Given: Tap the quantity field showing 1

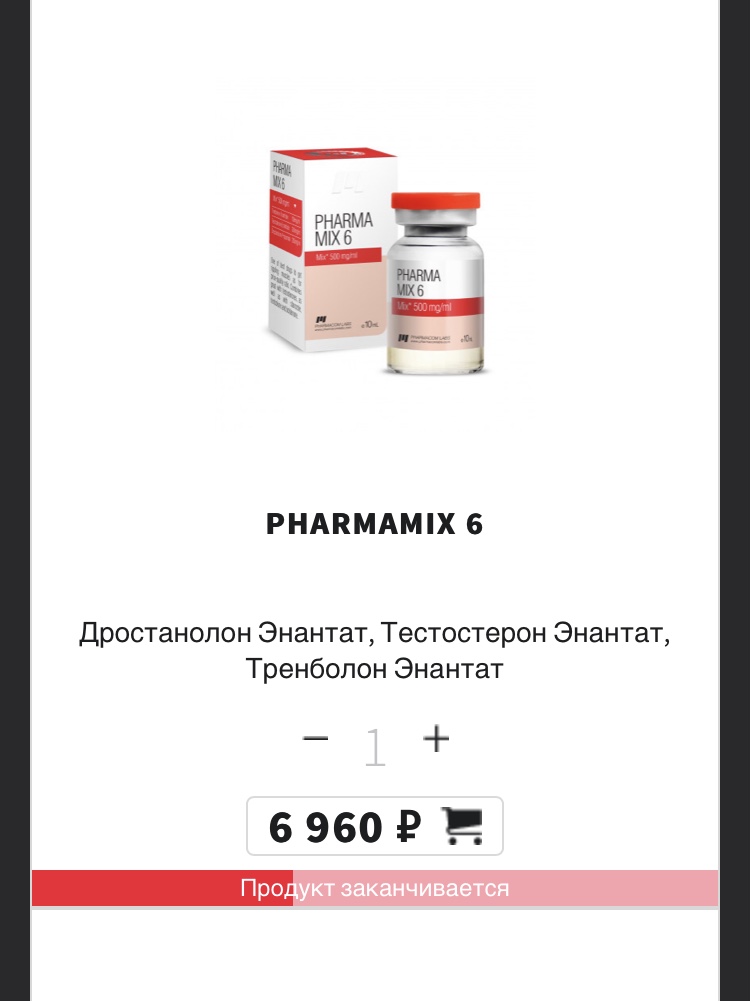Looking at the screenshot, I should (375, 748).
